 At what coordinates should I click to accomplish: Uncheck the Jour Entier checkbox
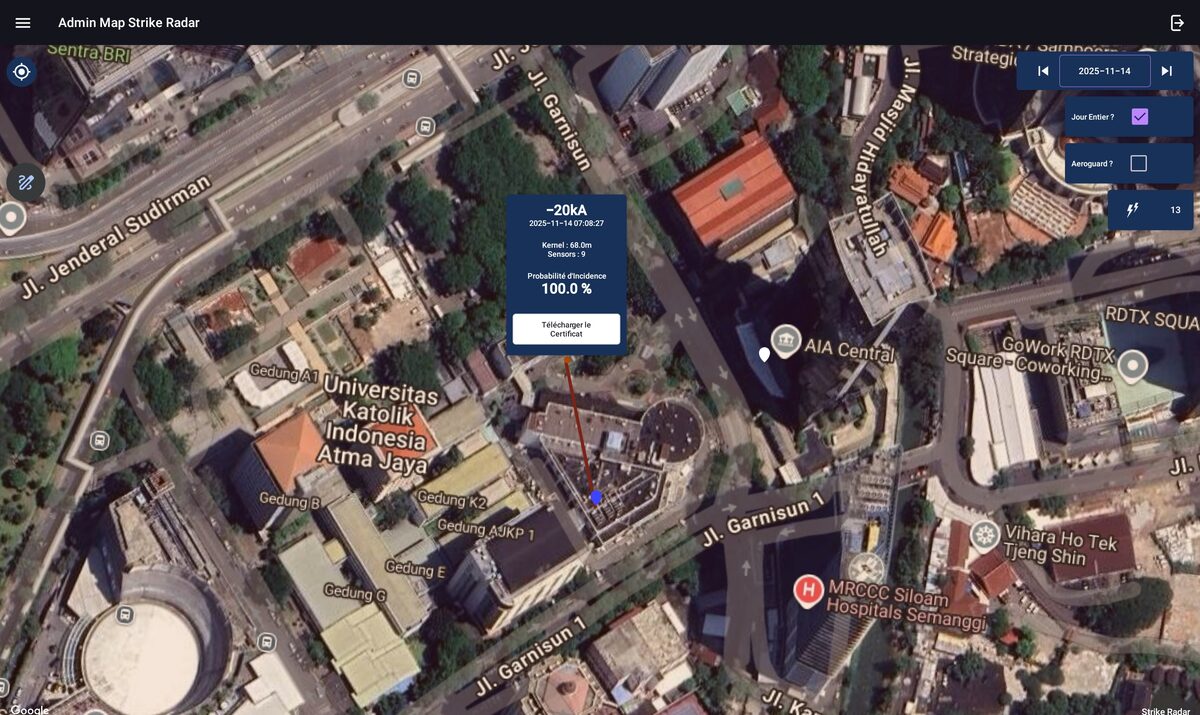tap(1139, 117)
